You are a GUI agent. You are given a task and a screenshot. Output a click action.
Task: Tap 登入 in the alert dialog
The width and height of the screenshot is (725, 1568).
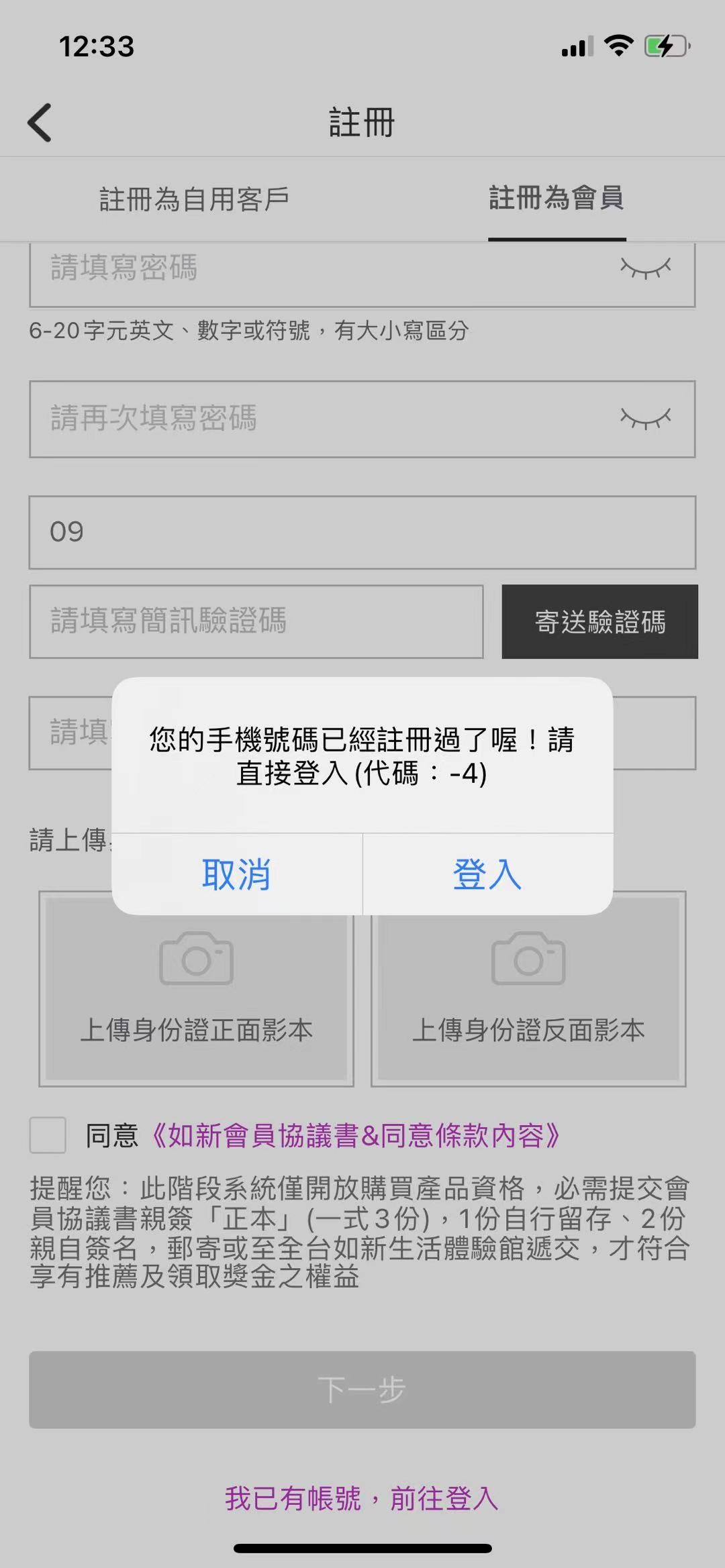pos(487,874)
